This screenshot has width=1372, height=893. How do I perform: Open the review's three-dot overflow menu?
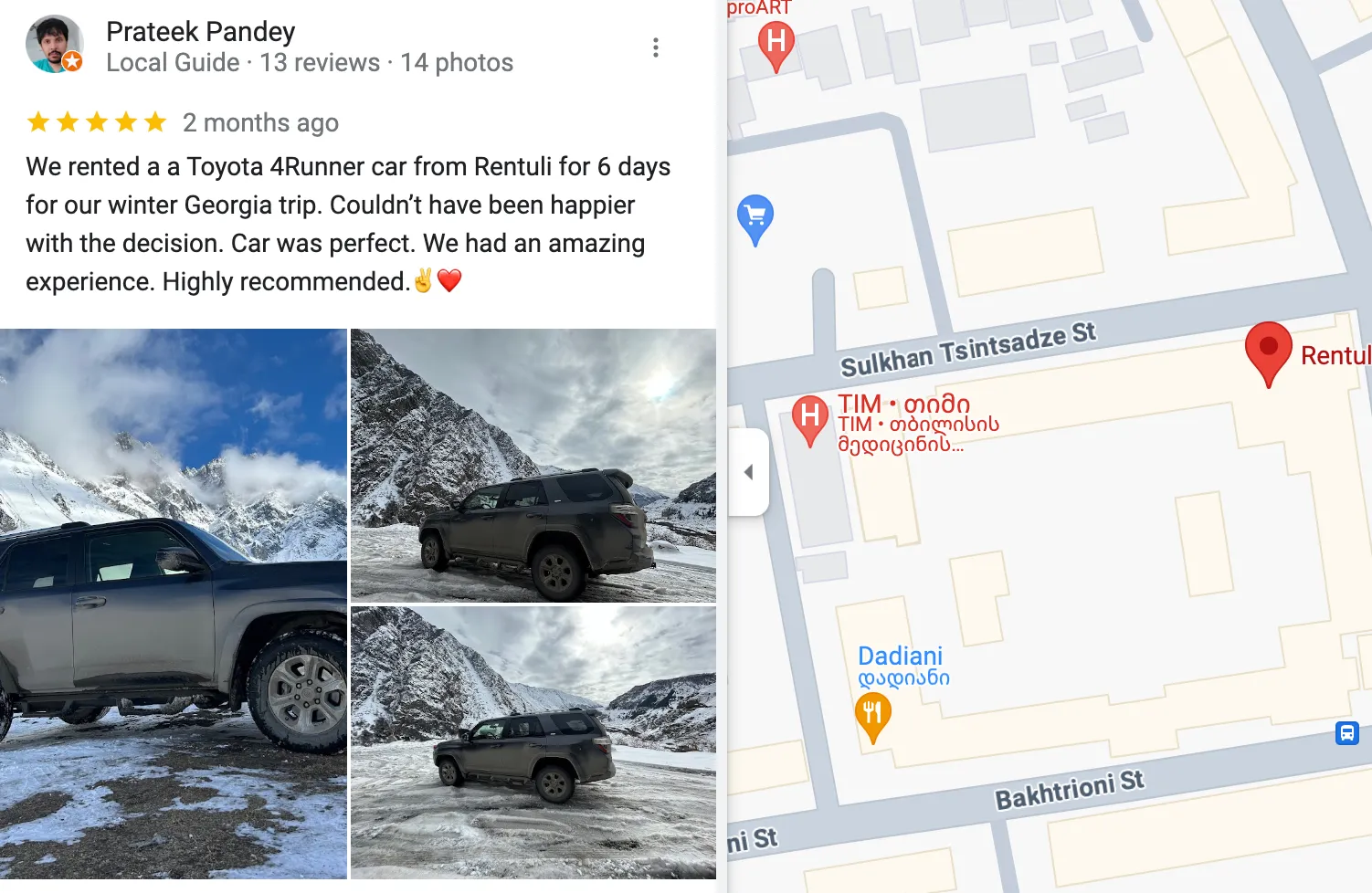(x=655, y=47)
